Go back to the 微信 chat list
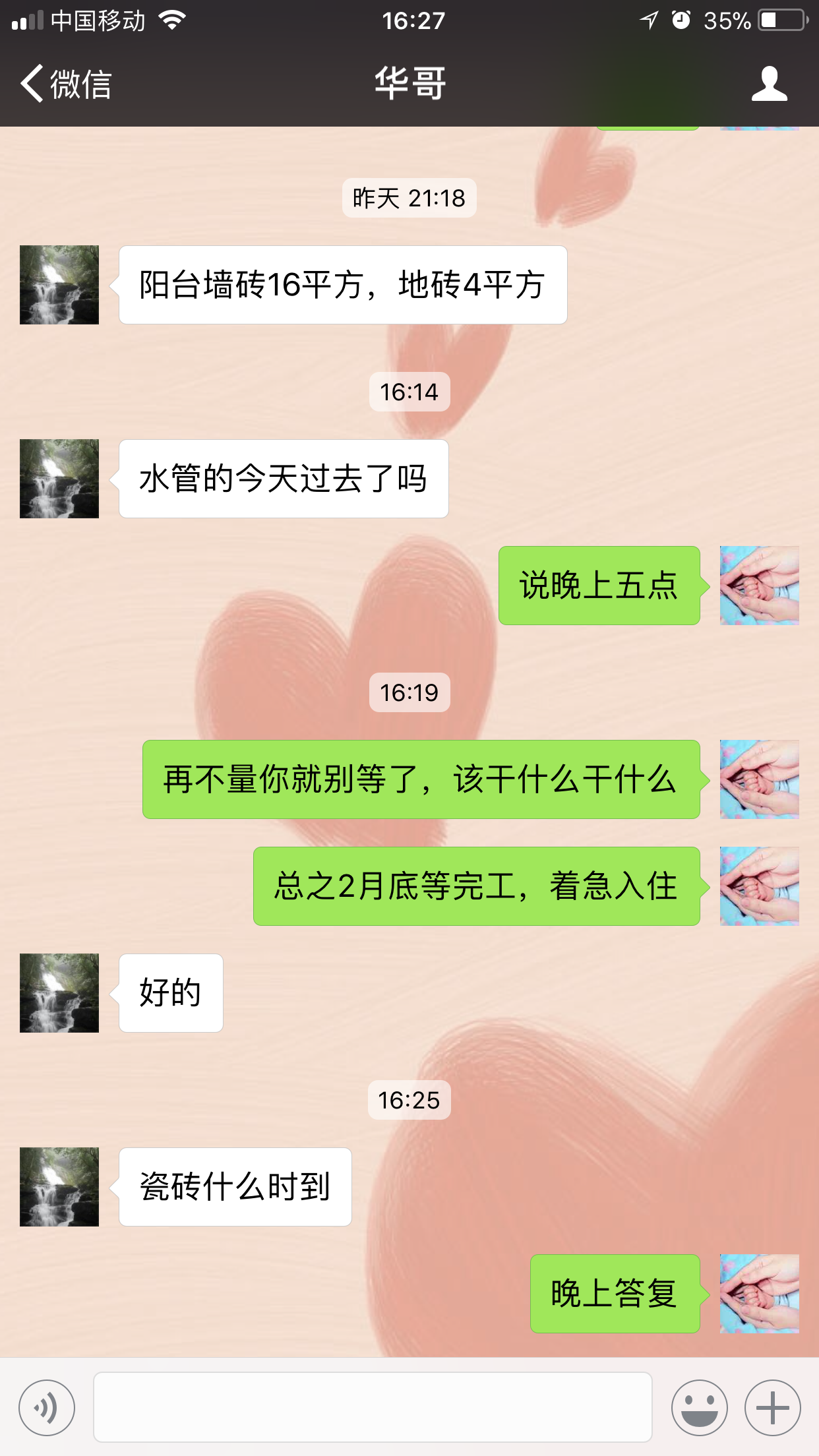Viewport: 819px width, 1456px height. coord(66,84)
